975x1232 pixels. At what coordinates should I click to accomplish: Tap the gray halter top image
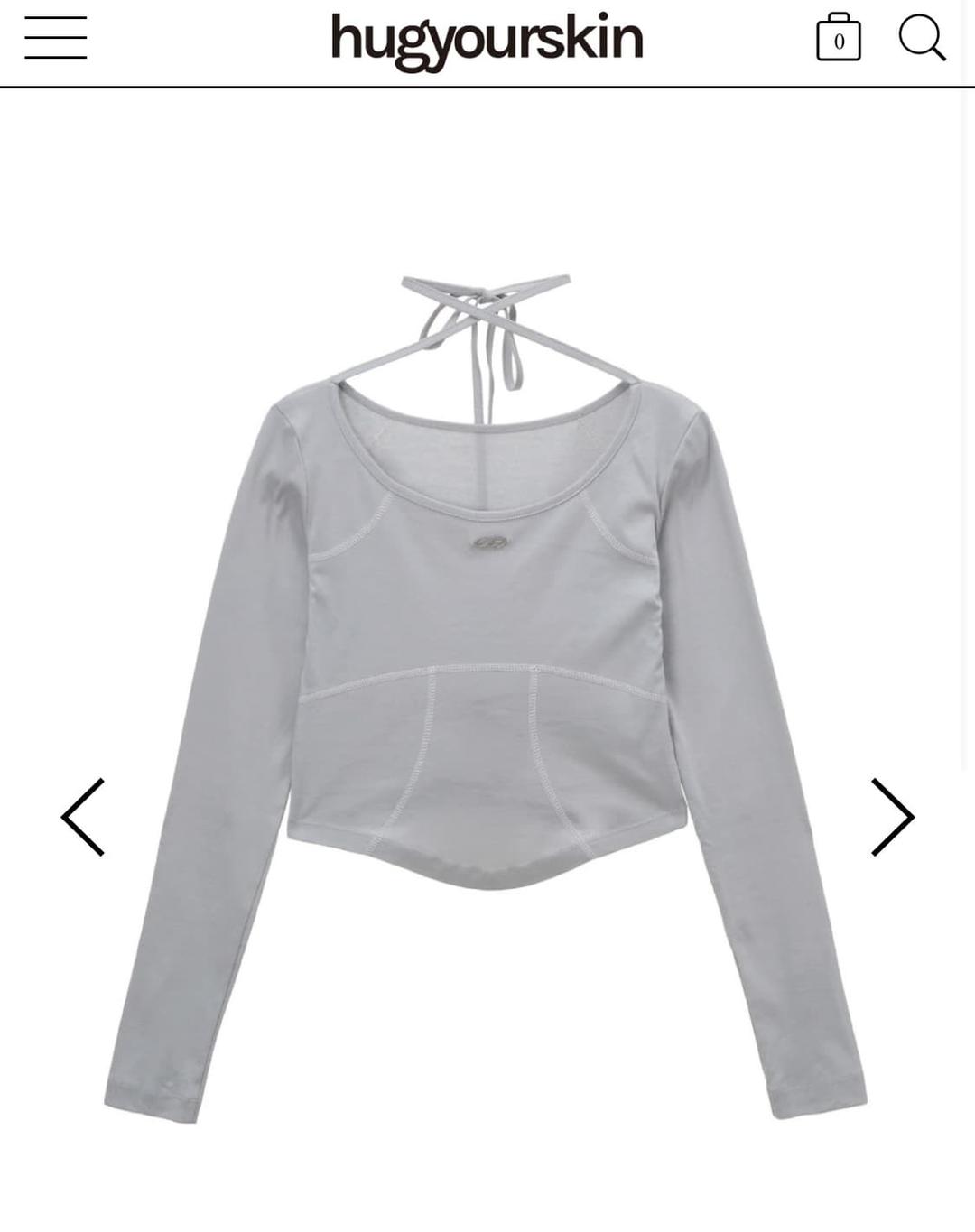point(486,686)
